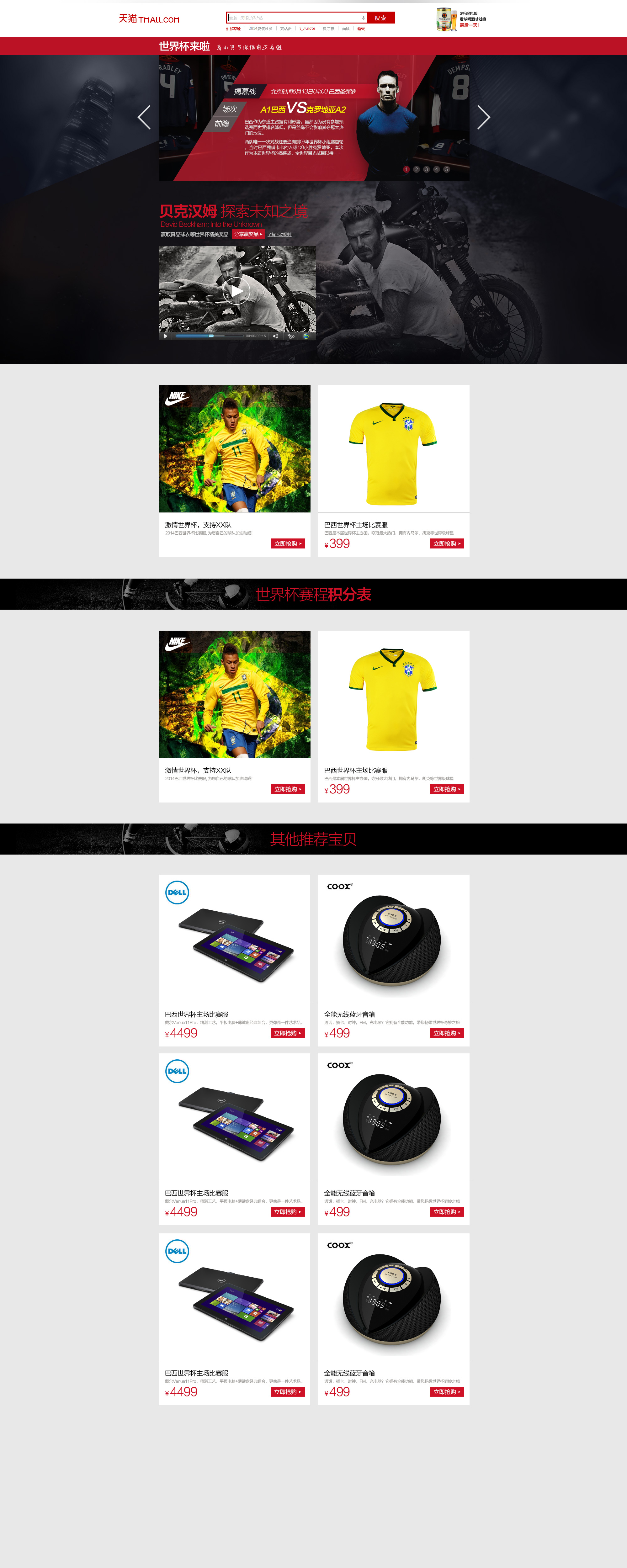Screen dimensions: 627x1568
Task: Open the 了解活动规则 rules link
Action: [279, 234]
